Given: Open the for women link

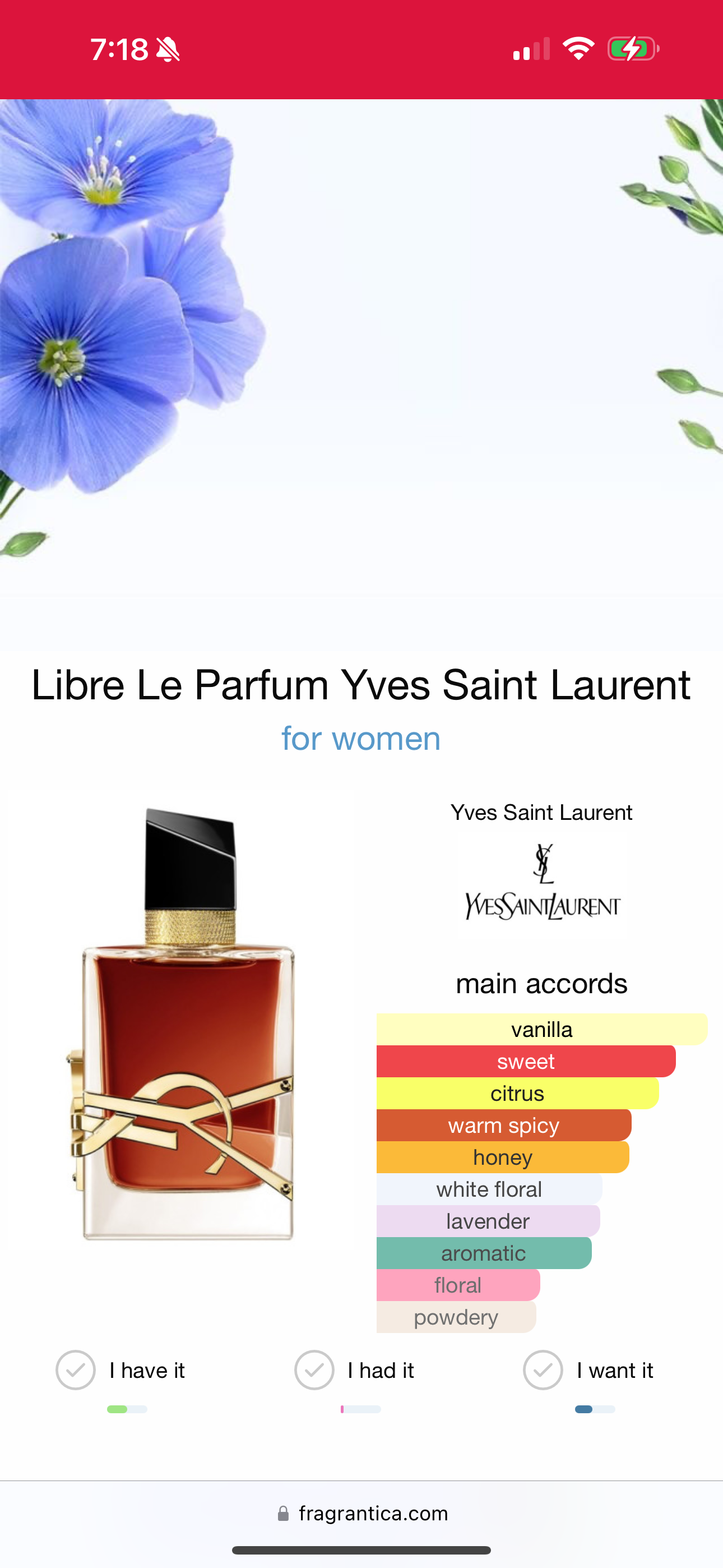Looking at the screenshot, I should tap(361, 739).
